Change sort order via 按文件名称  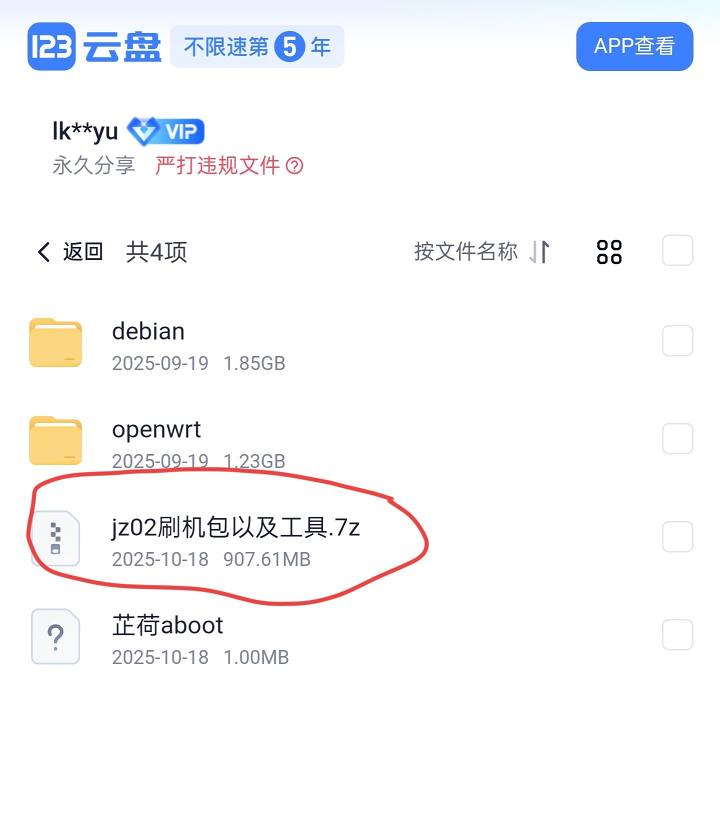point(481,252)
